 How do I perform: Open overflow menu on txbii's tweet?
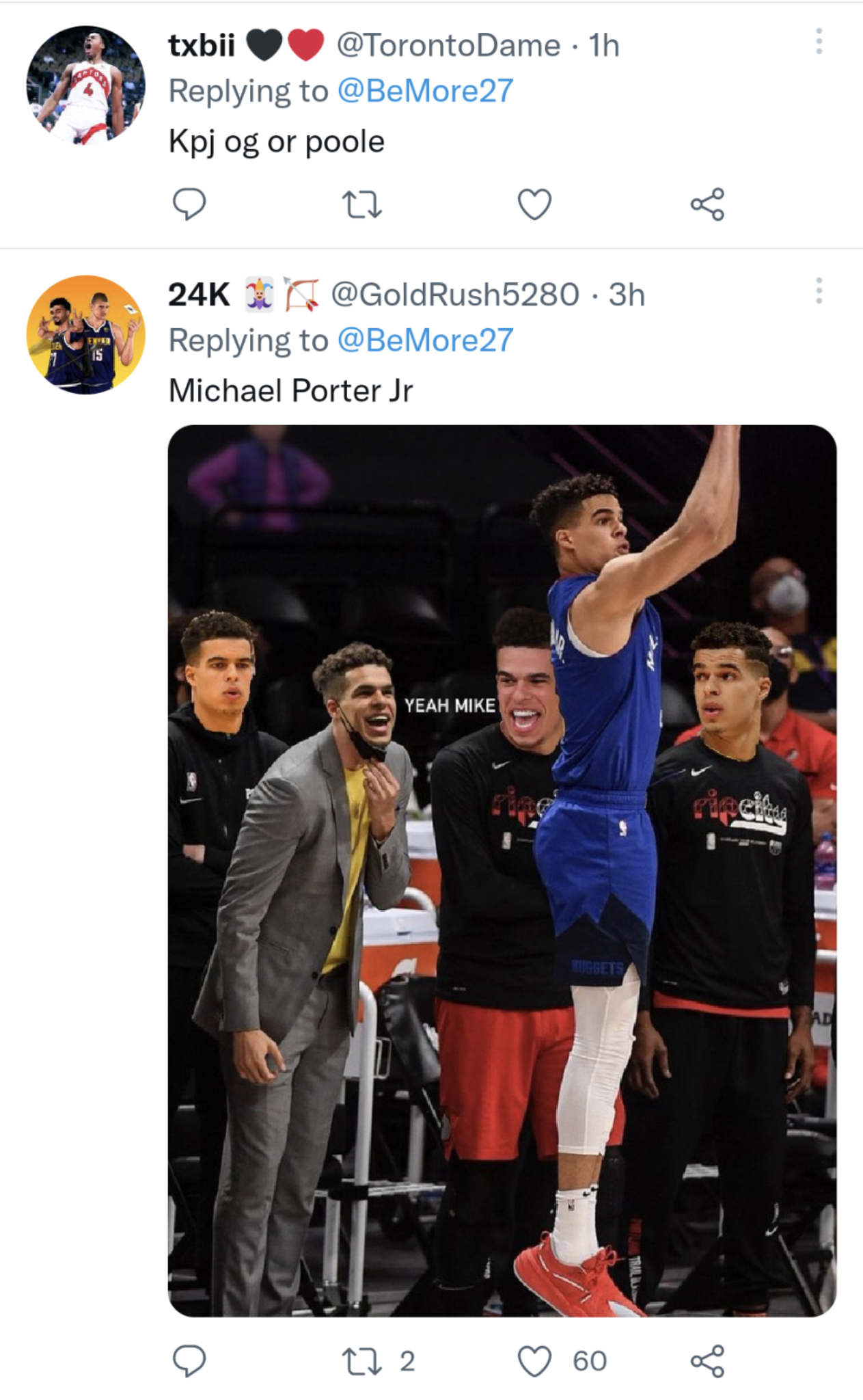point(819,42)
